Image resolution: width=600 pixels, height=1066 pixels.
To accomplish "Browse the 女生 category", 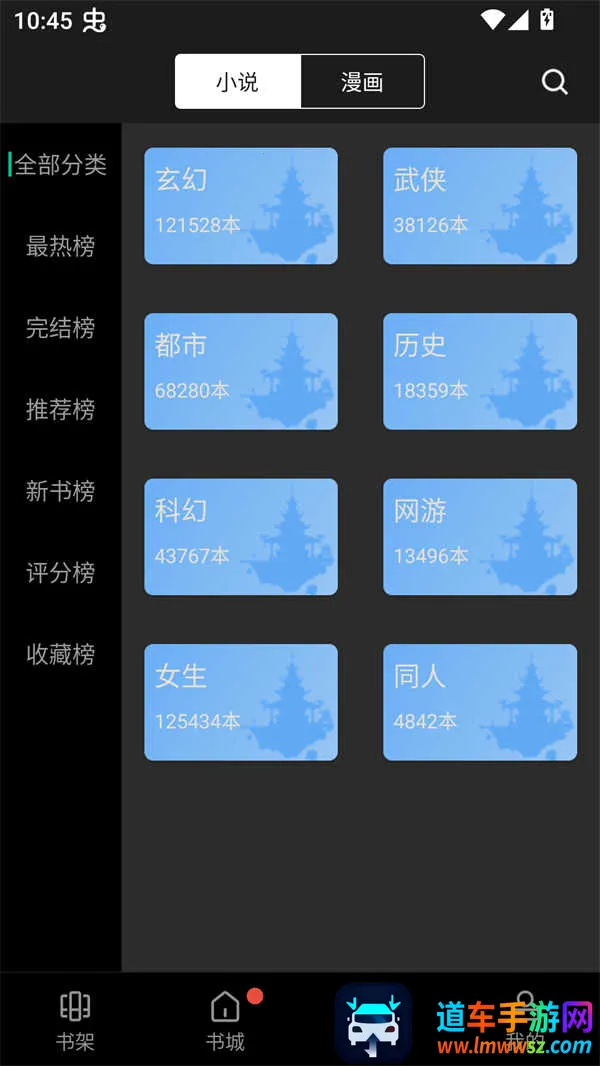I will click(x=241, y=702).
